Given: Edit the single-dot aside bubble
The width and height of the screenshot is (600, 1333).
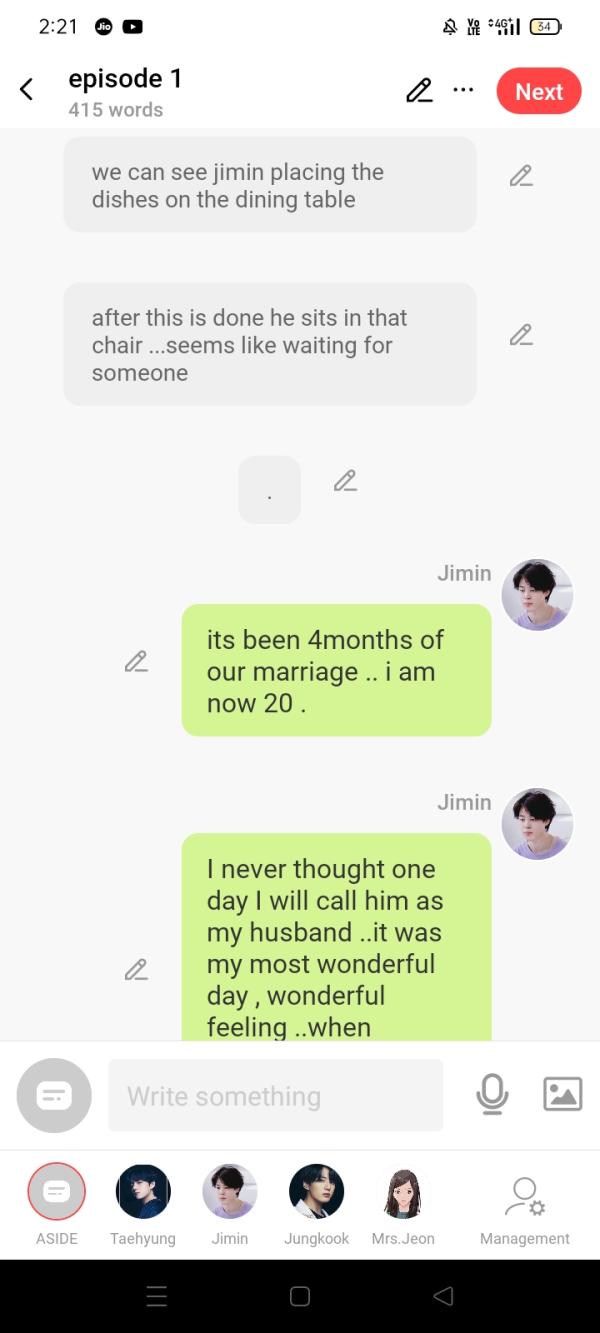Looking at the screenshot, I should tap(345, 481).
